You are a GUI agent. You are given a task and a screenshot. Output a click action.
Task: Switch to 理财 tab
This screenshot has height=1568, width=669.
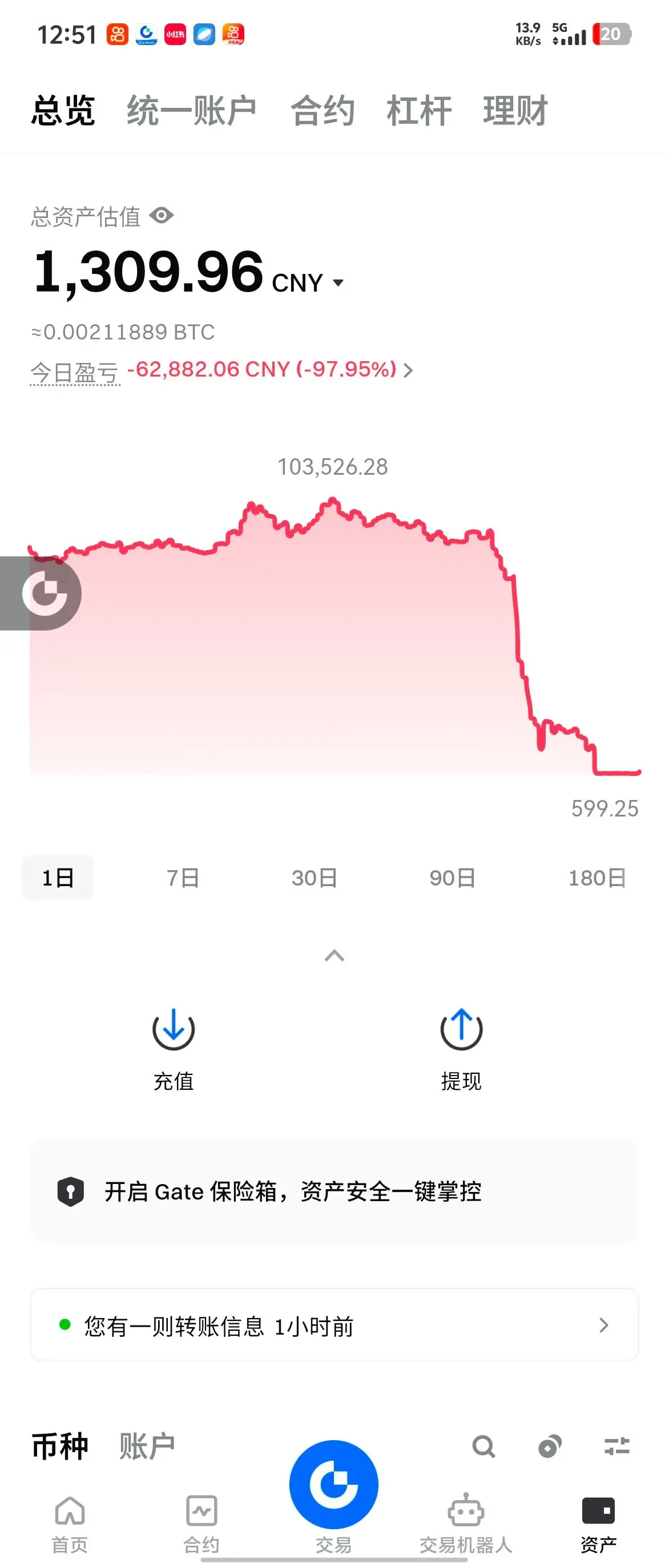(515, 111)
